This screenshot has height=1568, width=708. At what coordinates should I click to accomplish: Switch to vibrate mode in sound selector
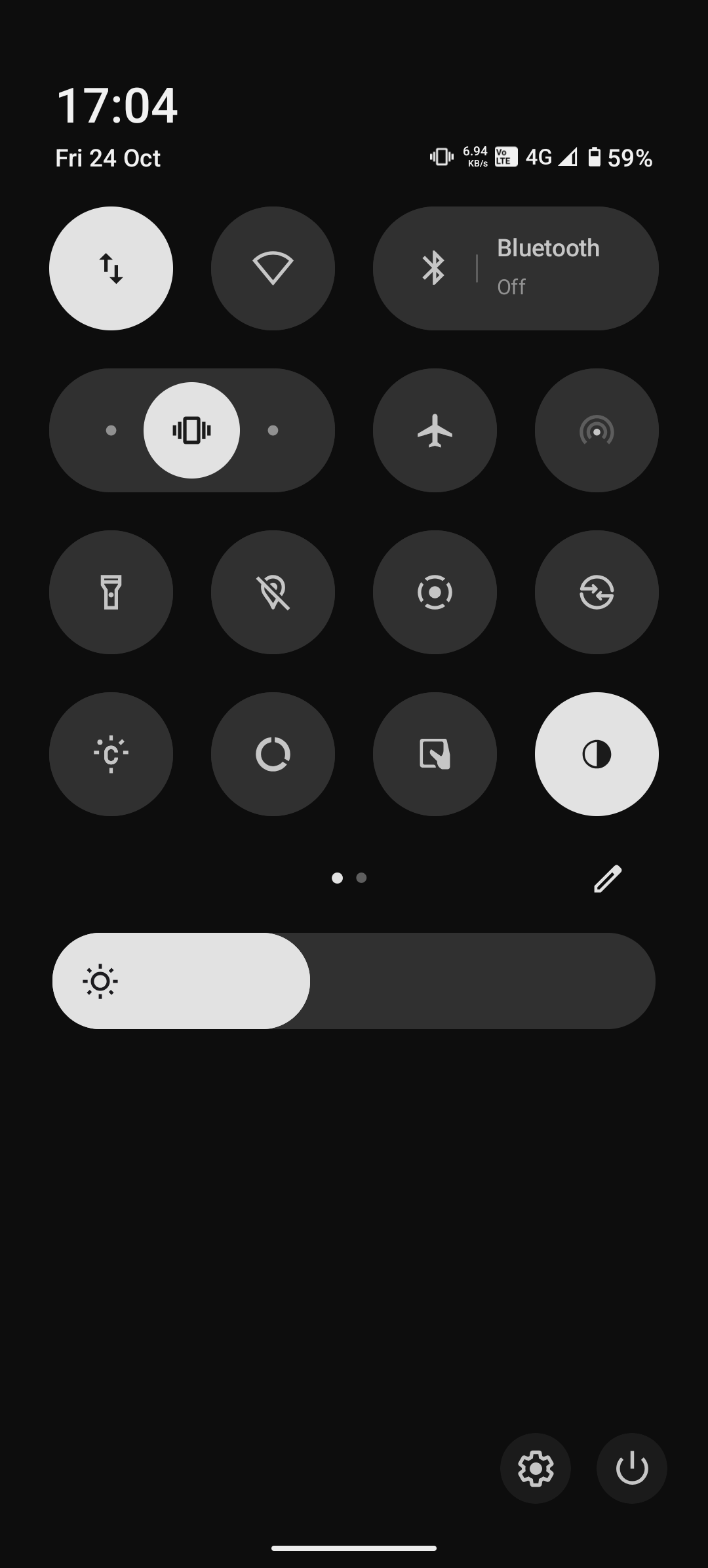click(x=191, y=430)
